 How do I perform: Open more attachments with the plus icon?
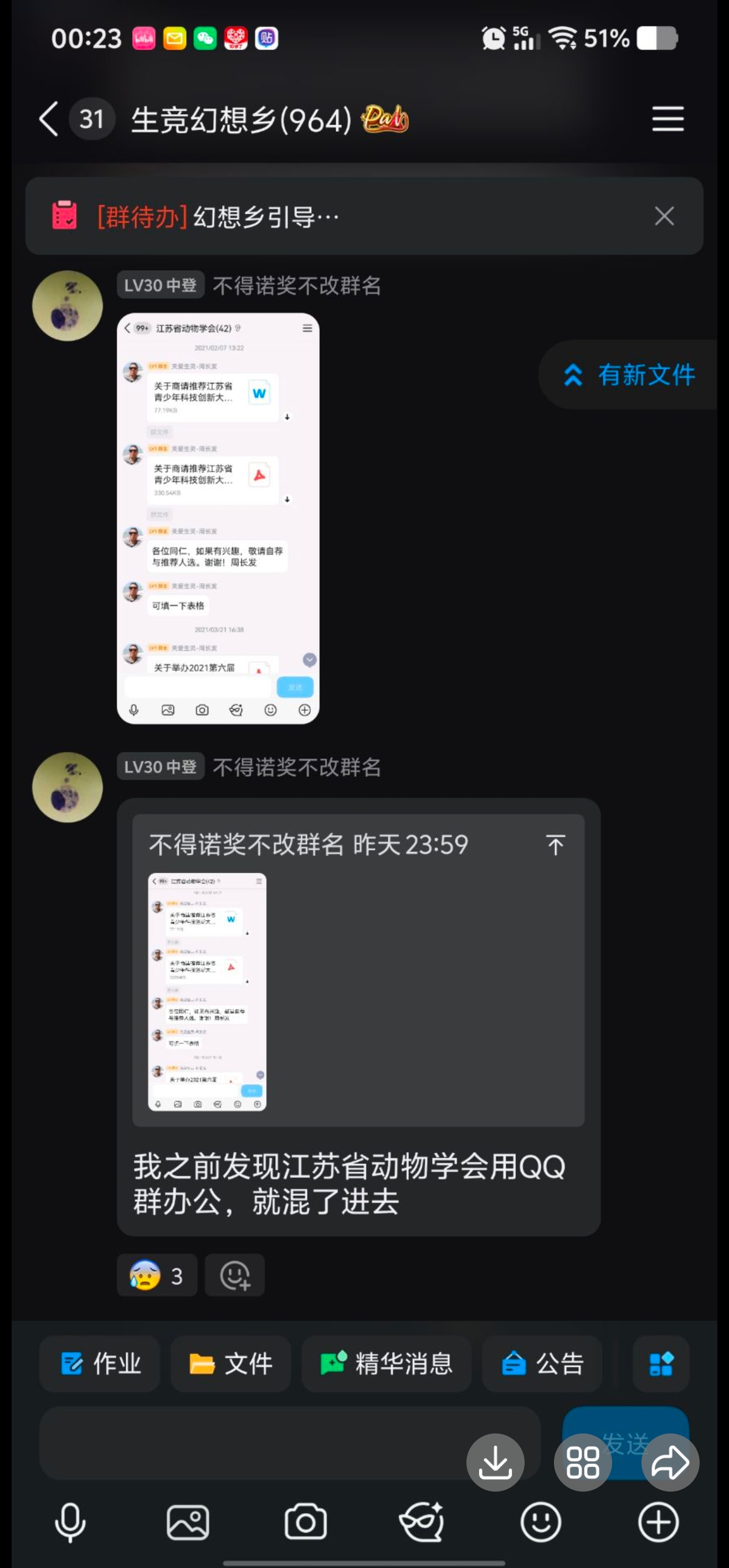(658, 1523)
